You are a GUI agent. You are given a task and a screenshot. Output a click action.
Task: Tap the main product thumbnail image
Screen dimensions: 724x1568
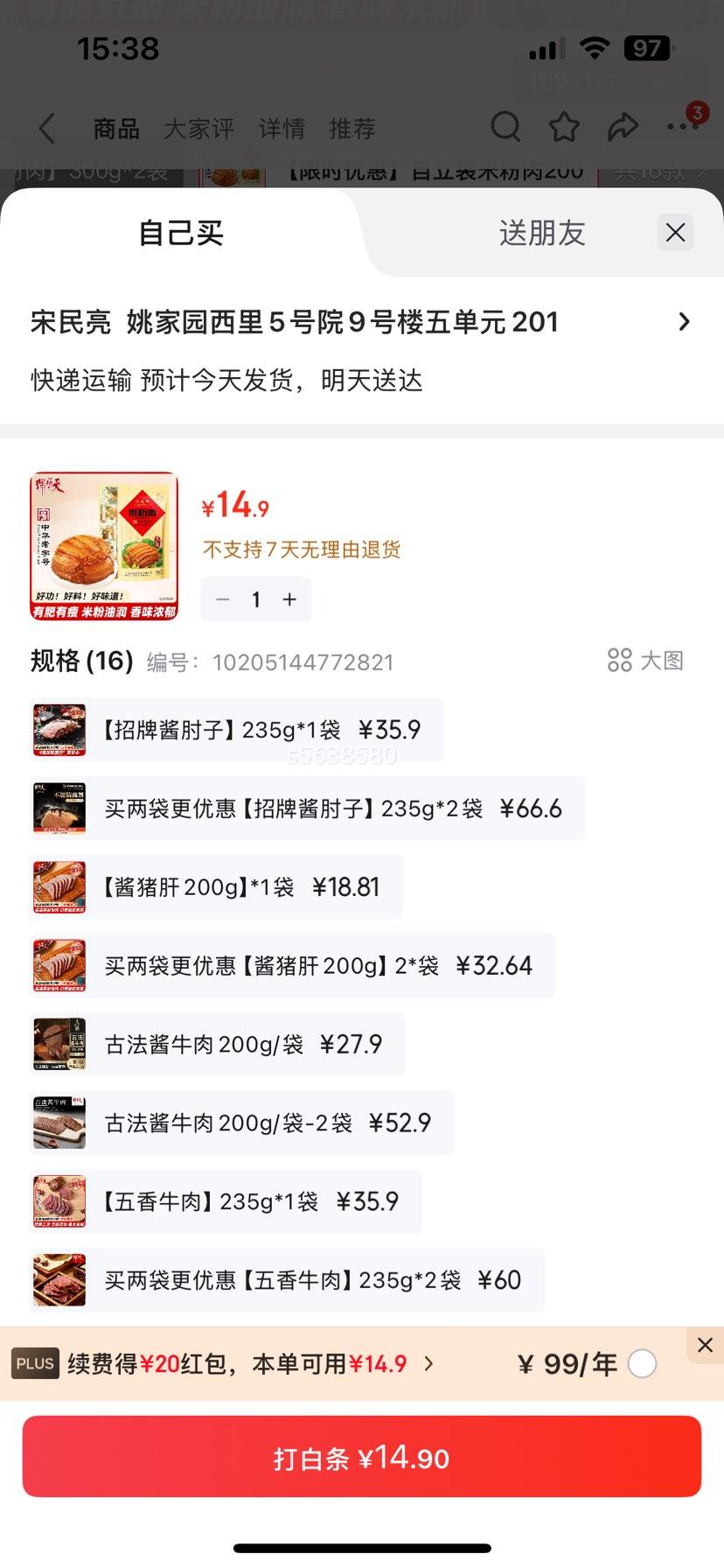click(x=102, y=545)
